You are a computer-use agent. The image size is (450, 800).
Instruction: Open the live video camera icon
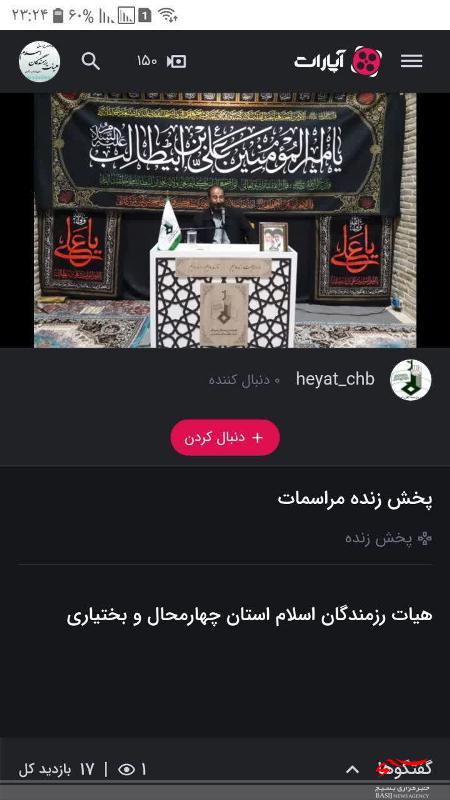pos(176,61)
